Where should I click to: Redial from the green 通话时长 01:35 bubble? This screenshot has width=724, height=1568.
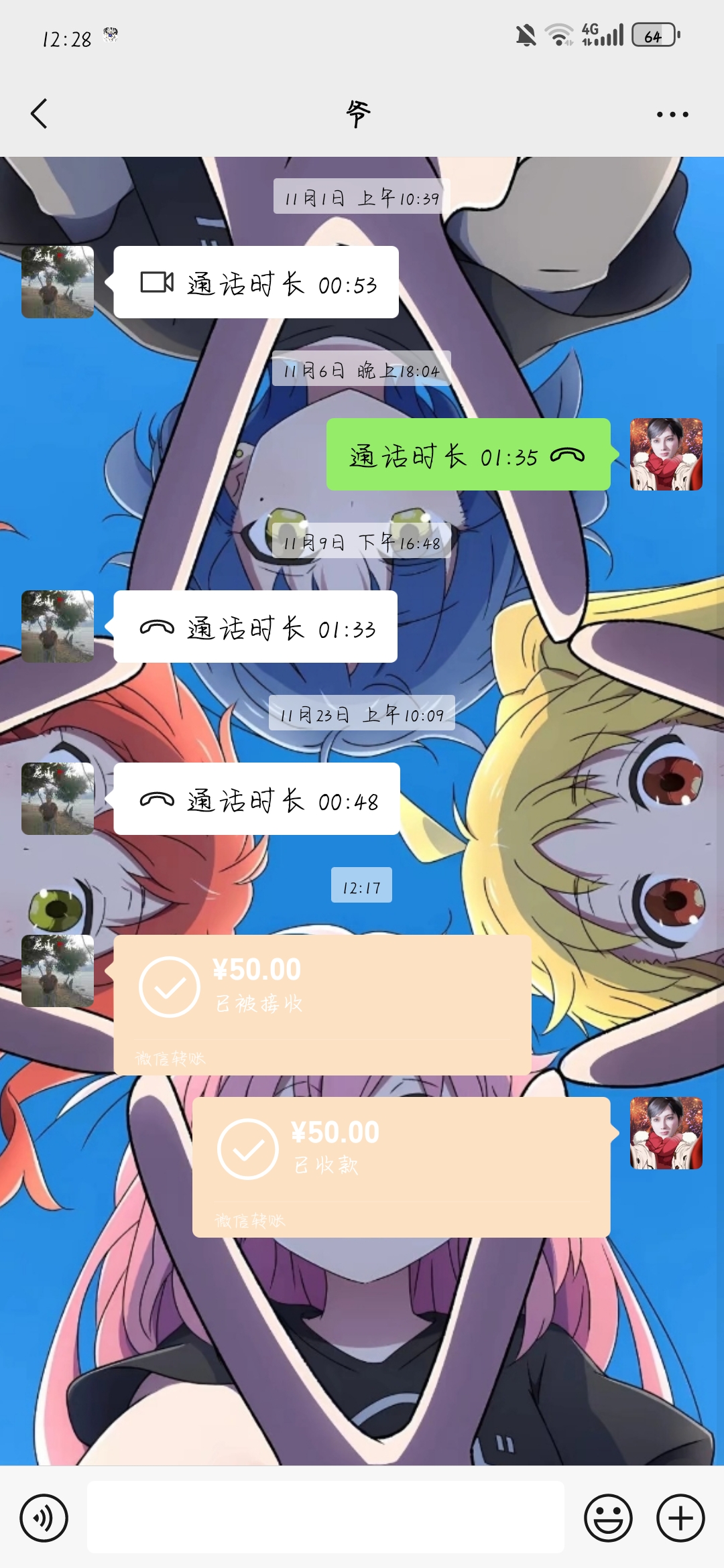pyautogui.click(x=469, y=454)
